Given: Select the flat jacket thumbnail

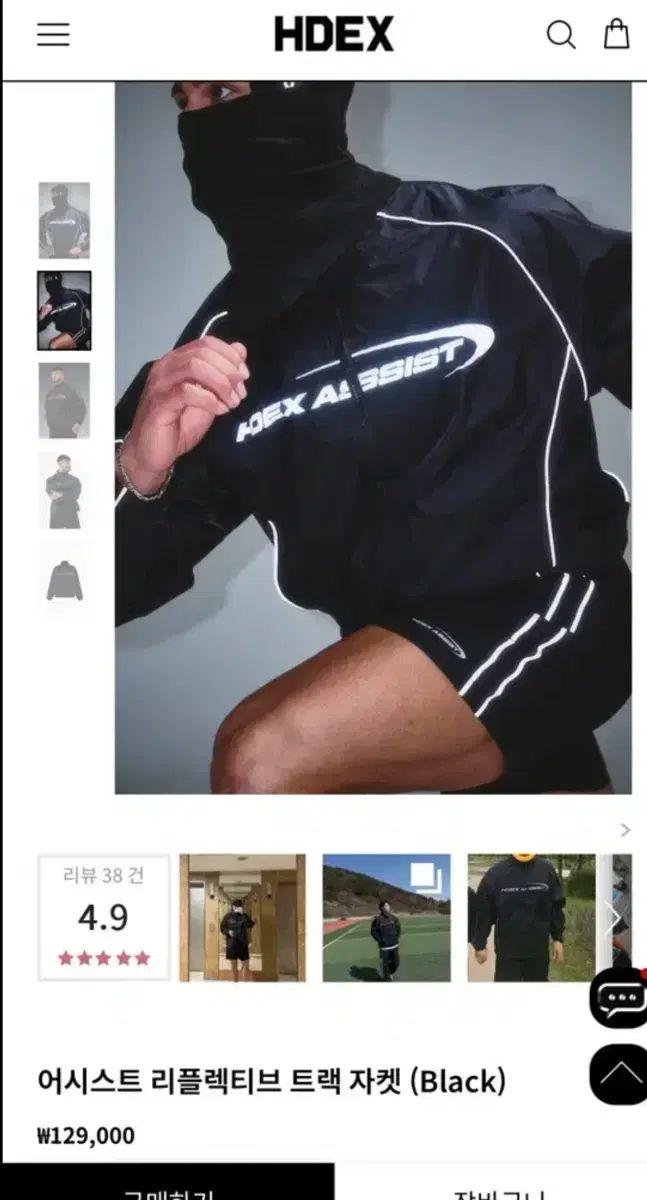Looking at the screenshot, I should 64,580.
